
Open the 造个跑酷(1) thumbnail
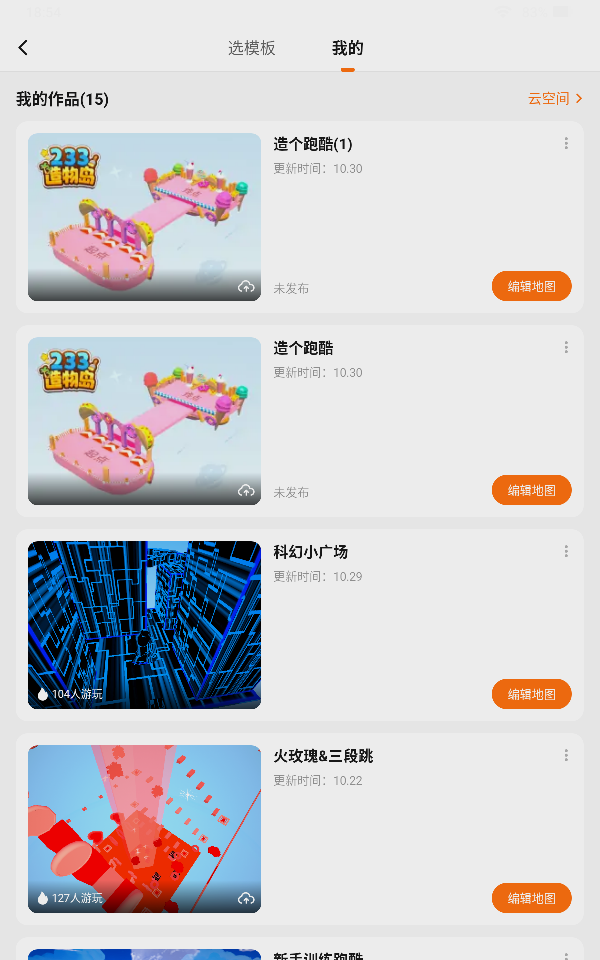click(x=144, y=216)
